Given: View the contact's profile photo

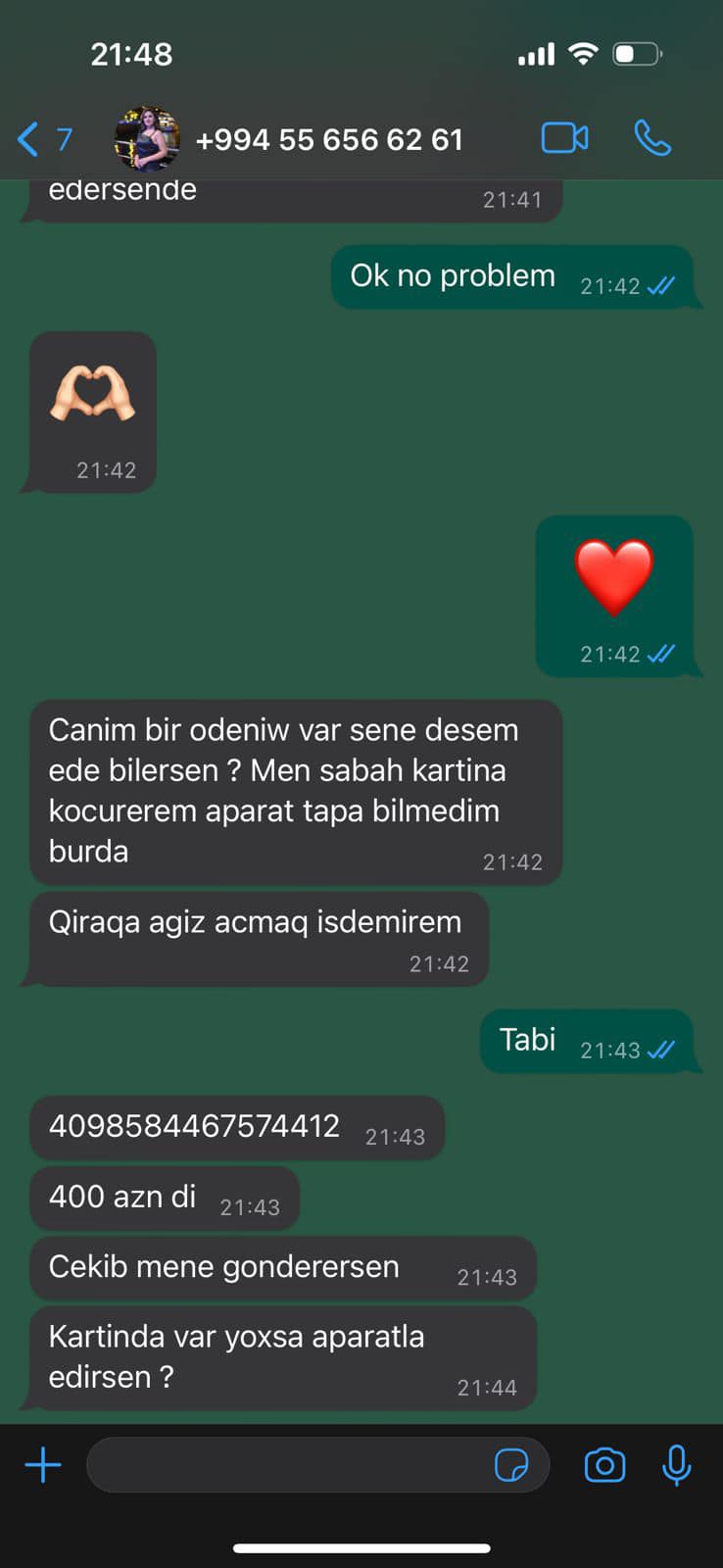Looking at the screenshot, I should coord(147,139).
